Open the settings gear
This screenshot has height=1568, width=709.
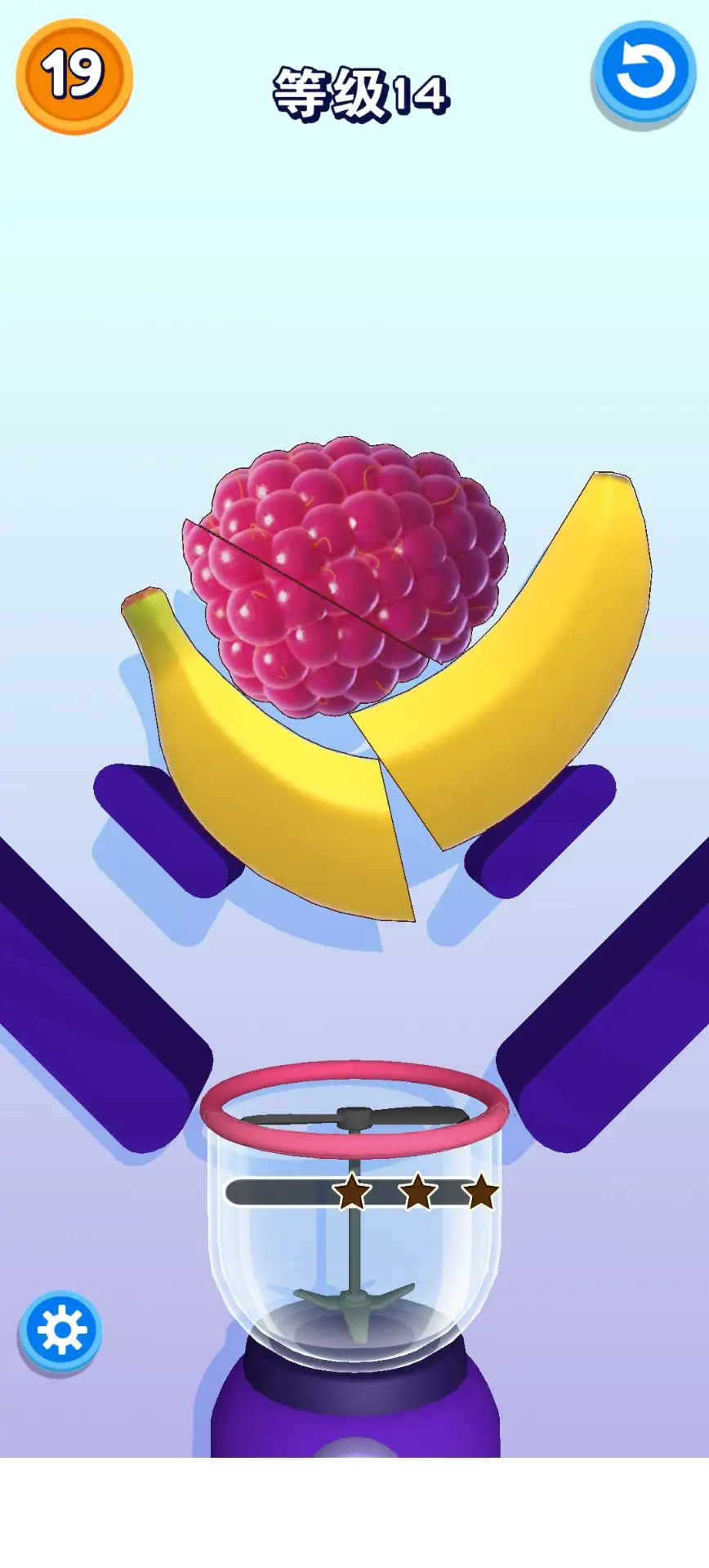pyautogui.click(x=60, y=1331)
